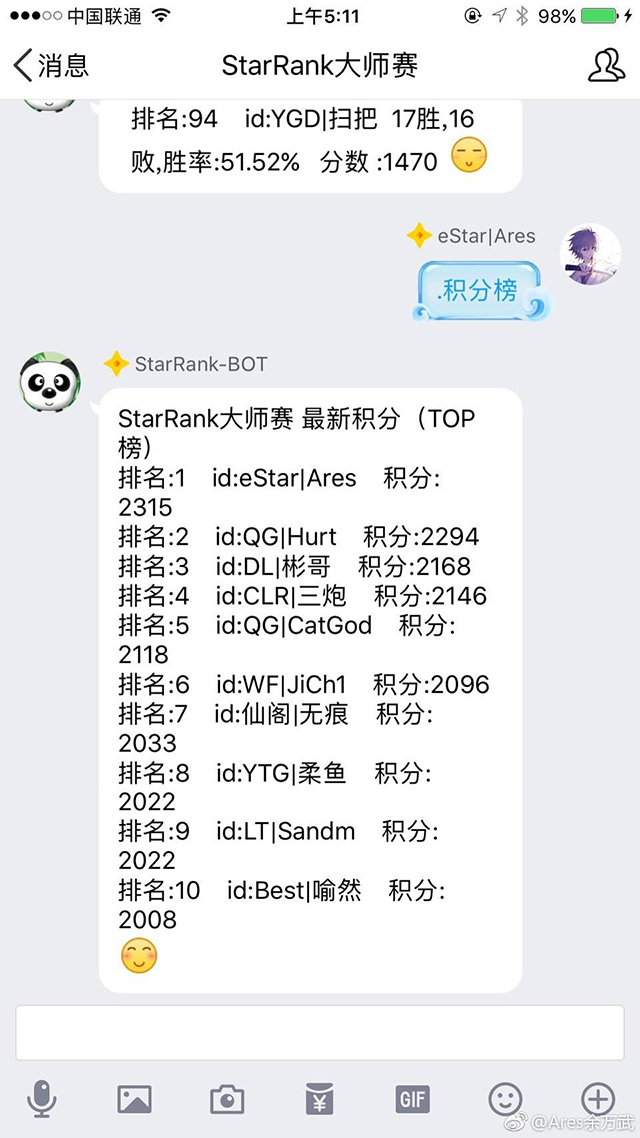Screen dimensions: 640x1138
Task: Open more attachment options with plus
Action: (598, 1100)
